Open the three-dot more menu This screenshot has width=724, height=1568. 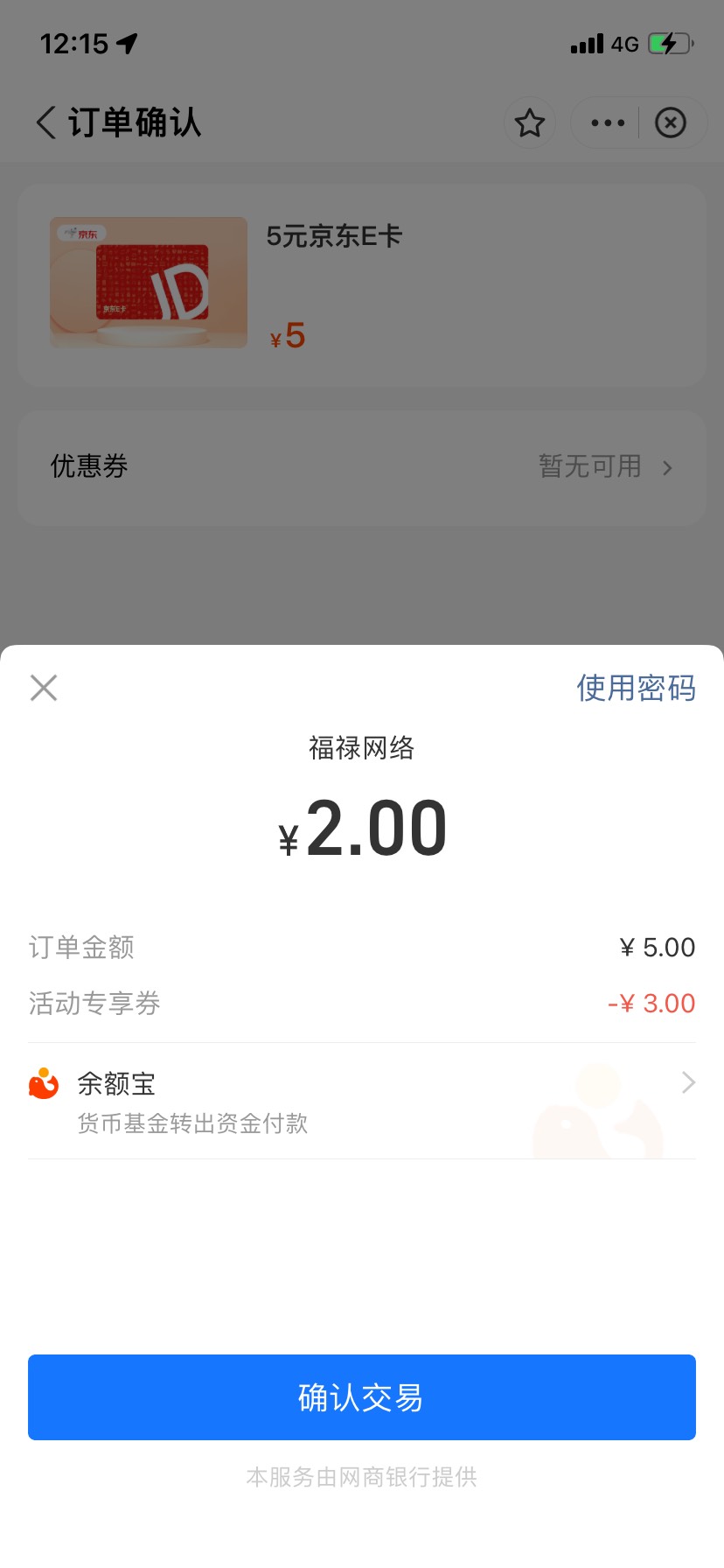[608, 122]
